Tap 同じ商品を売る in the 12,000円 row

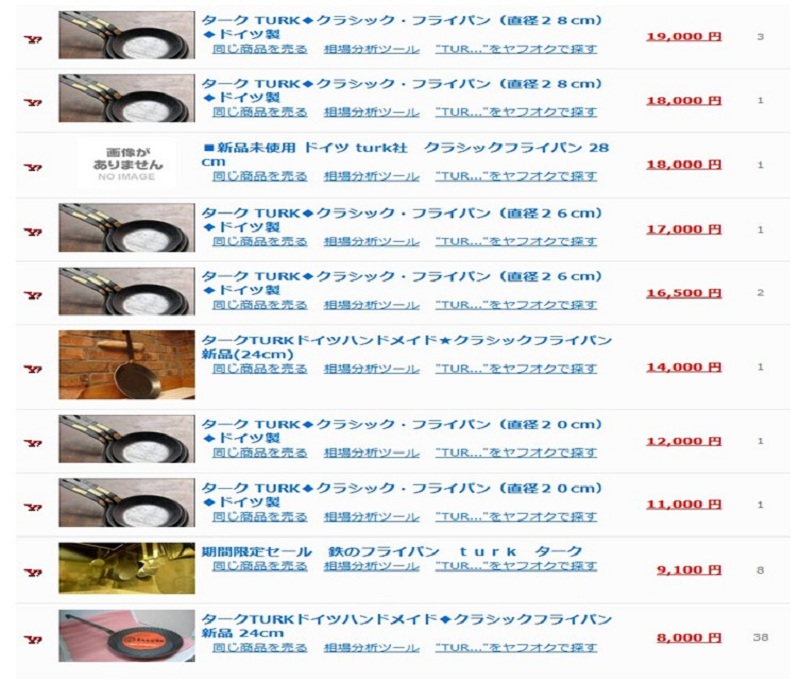coord(260,452)
